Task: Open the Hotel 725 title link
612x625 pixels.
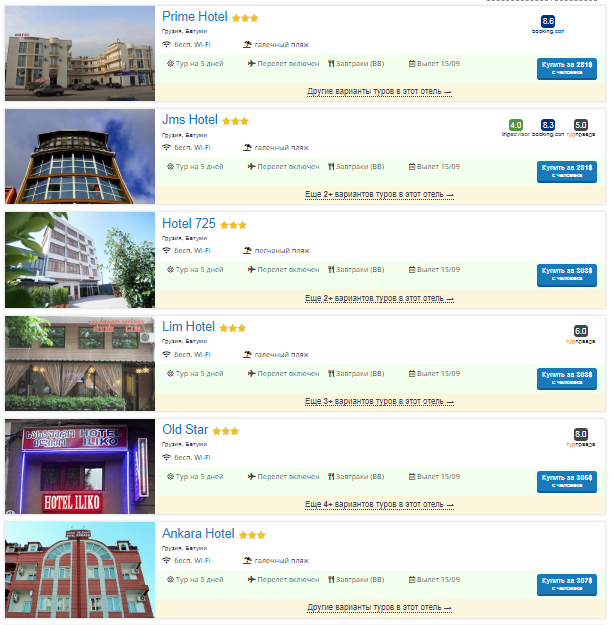Action: [x=189, y=224]
